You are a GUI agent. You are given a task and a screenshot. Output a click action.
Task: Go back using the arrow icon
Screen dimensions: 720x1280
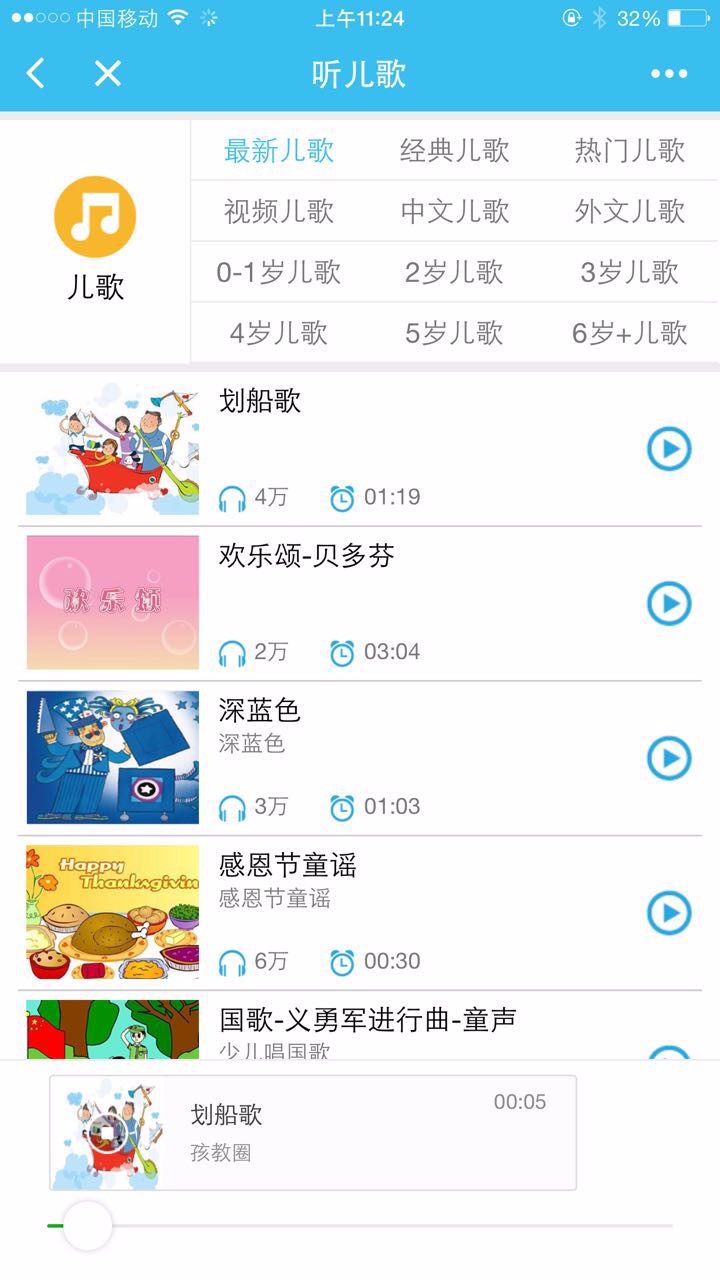[36, 73]
